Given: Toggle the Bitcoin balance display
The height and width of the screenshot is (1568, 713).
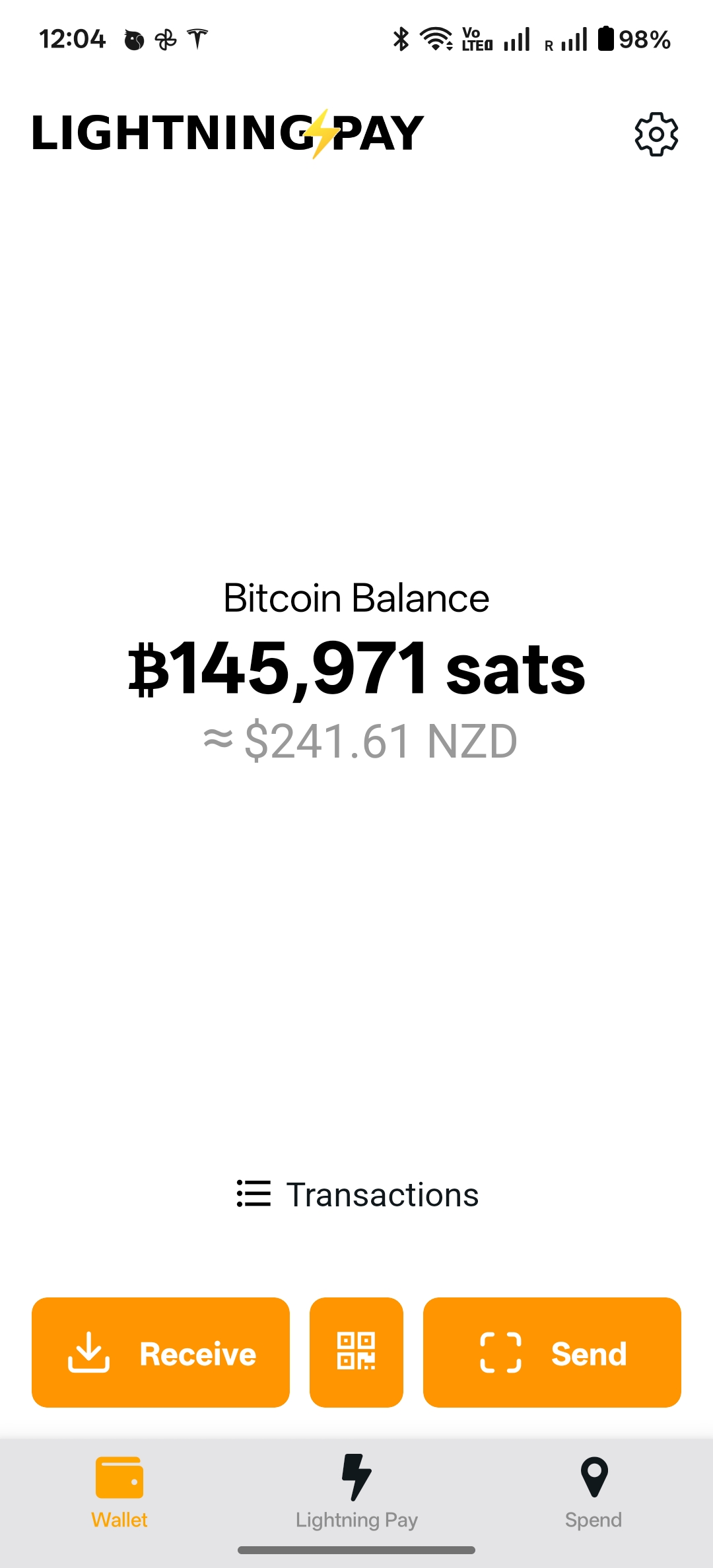Looking at the screenshot, I should coord(356,669).
